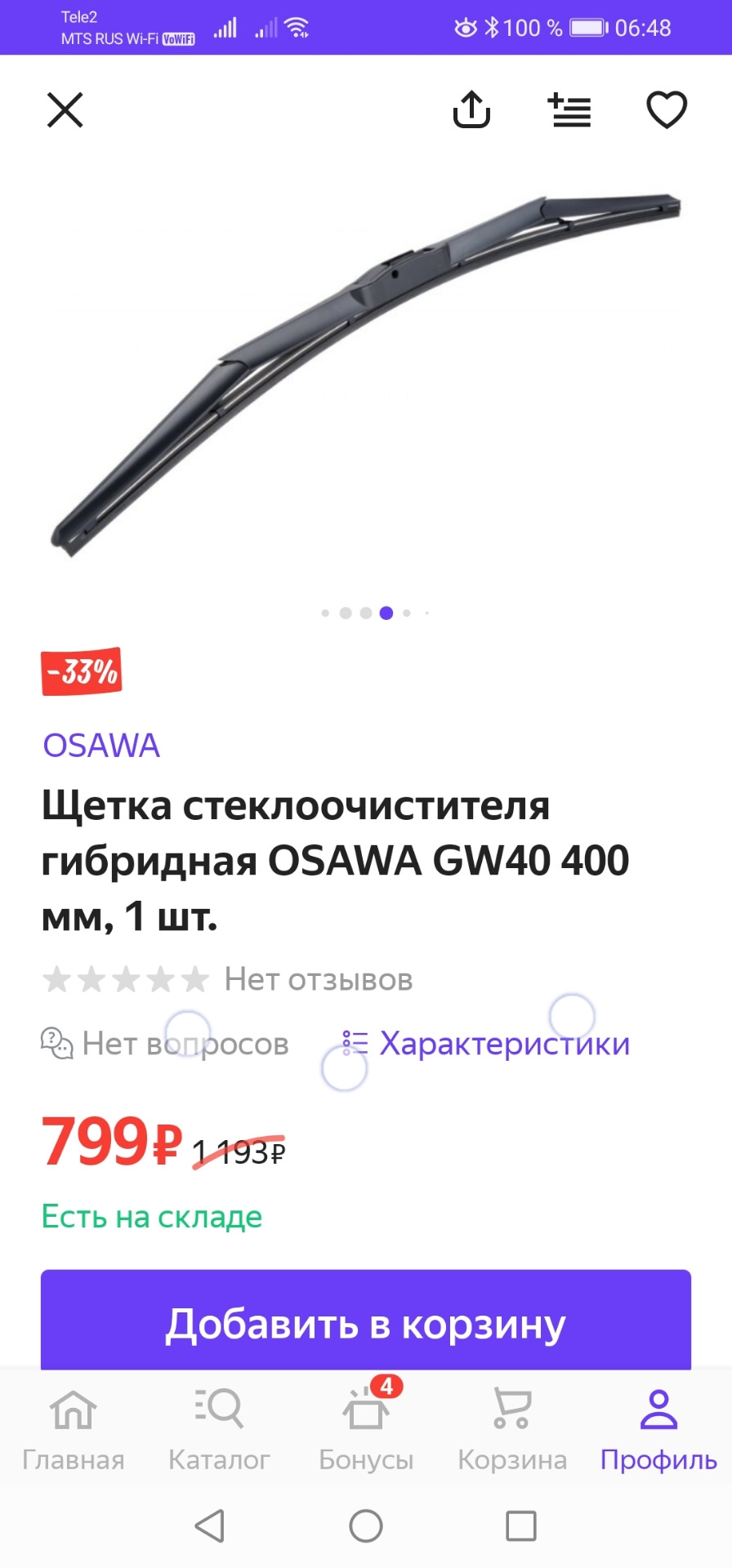The width and height of the screenshot is (732, 1568).
Task: Go to Главная tab
Action: [73, 1431]
